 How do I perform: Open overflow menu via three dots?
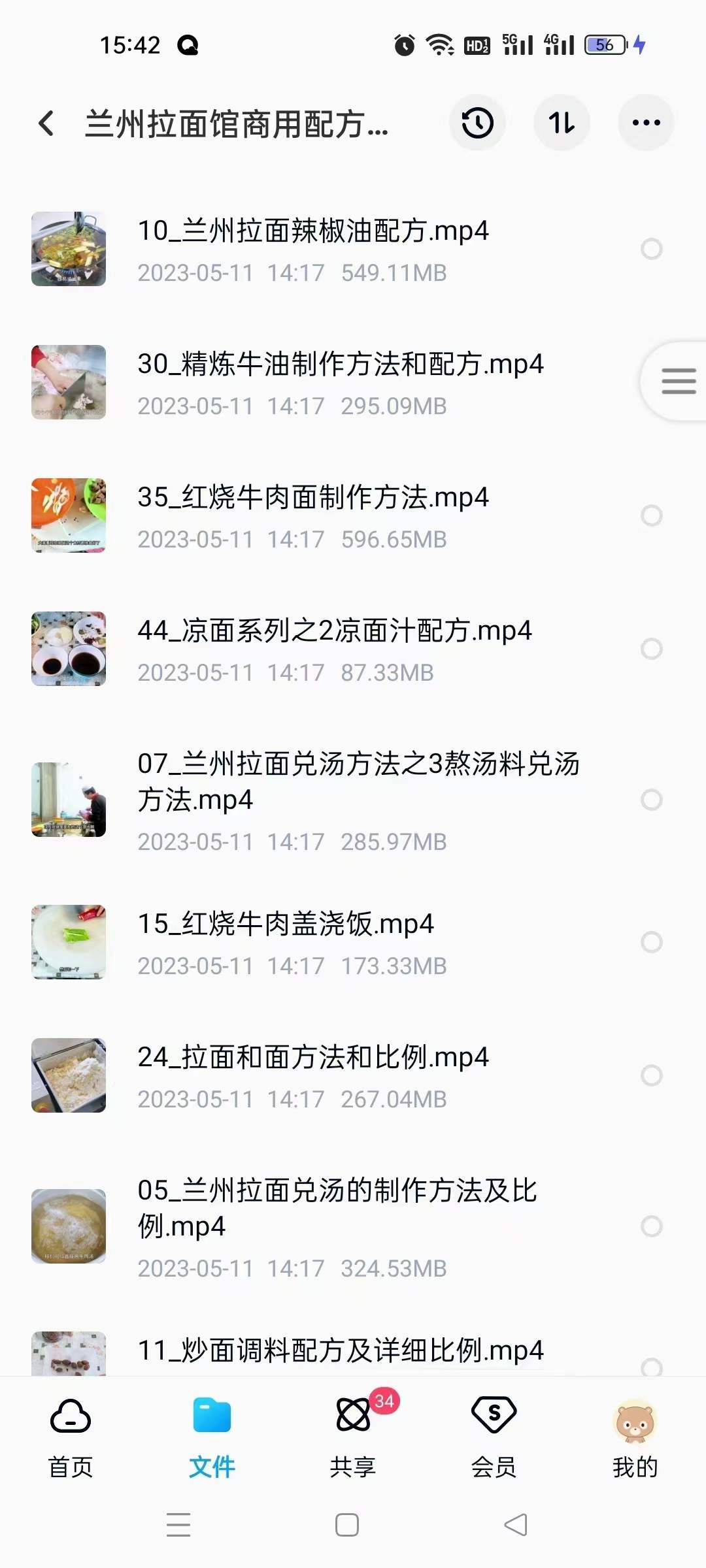tap(646, 123)
